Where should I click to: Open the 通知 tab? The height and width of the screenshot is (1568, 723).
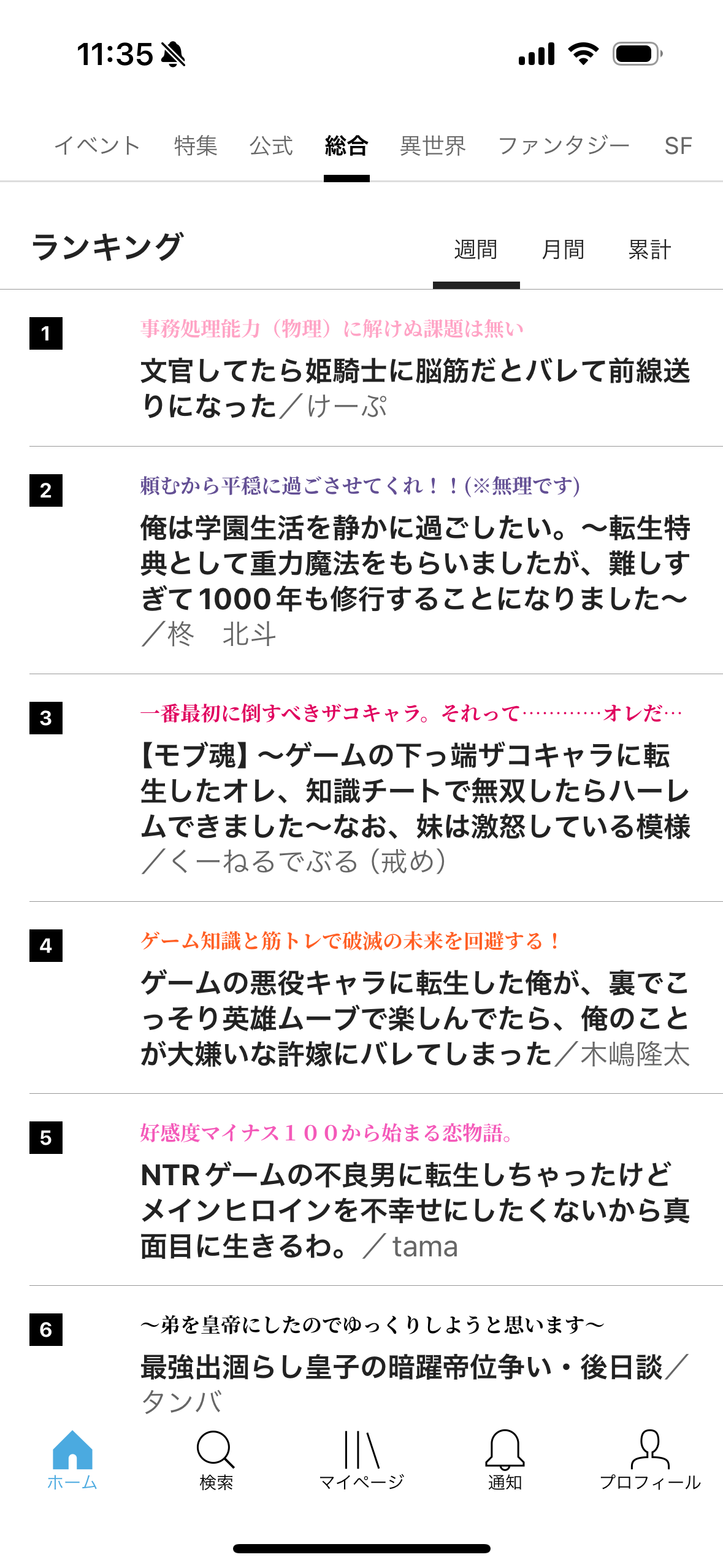click(505, 1461)
